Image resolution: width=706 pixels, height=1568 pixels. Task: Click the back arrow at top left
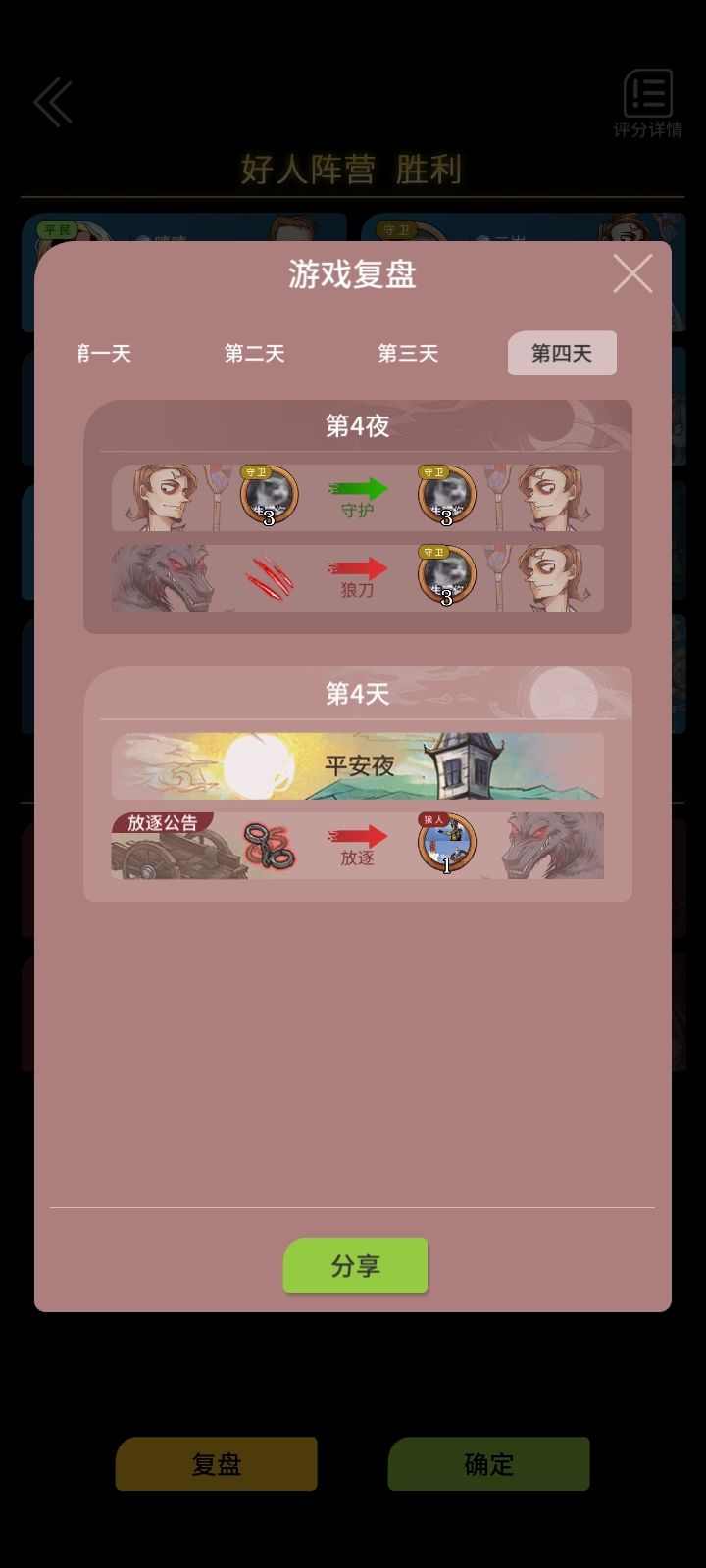53,102
